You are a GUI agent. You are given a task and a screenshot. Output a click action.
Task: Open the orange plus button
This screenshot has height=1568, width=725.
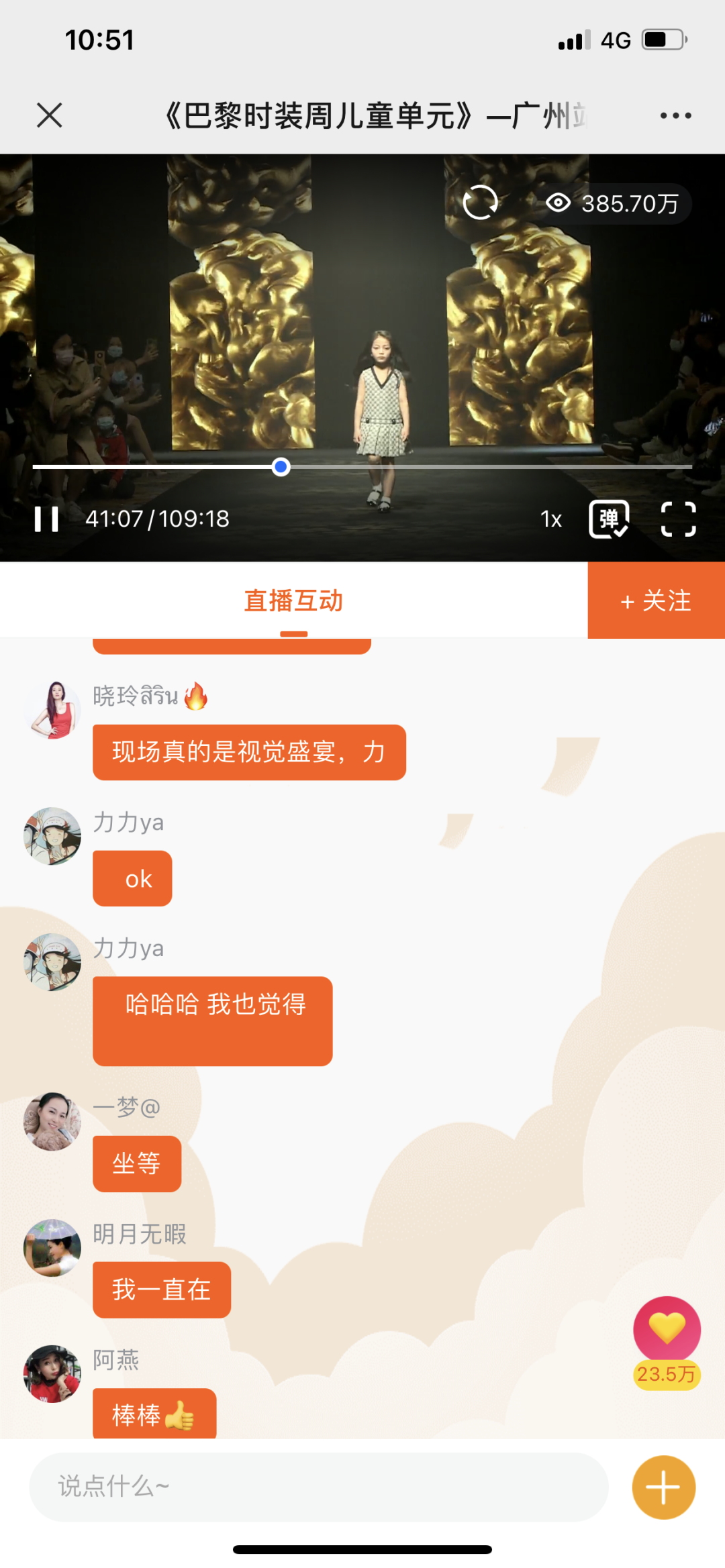tap(663, 1487)
